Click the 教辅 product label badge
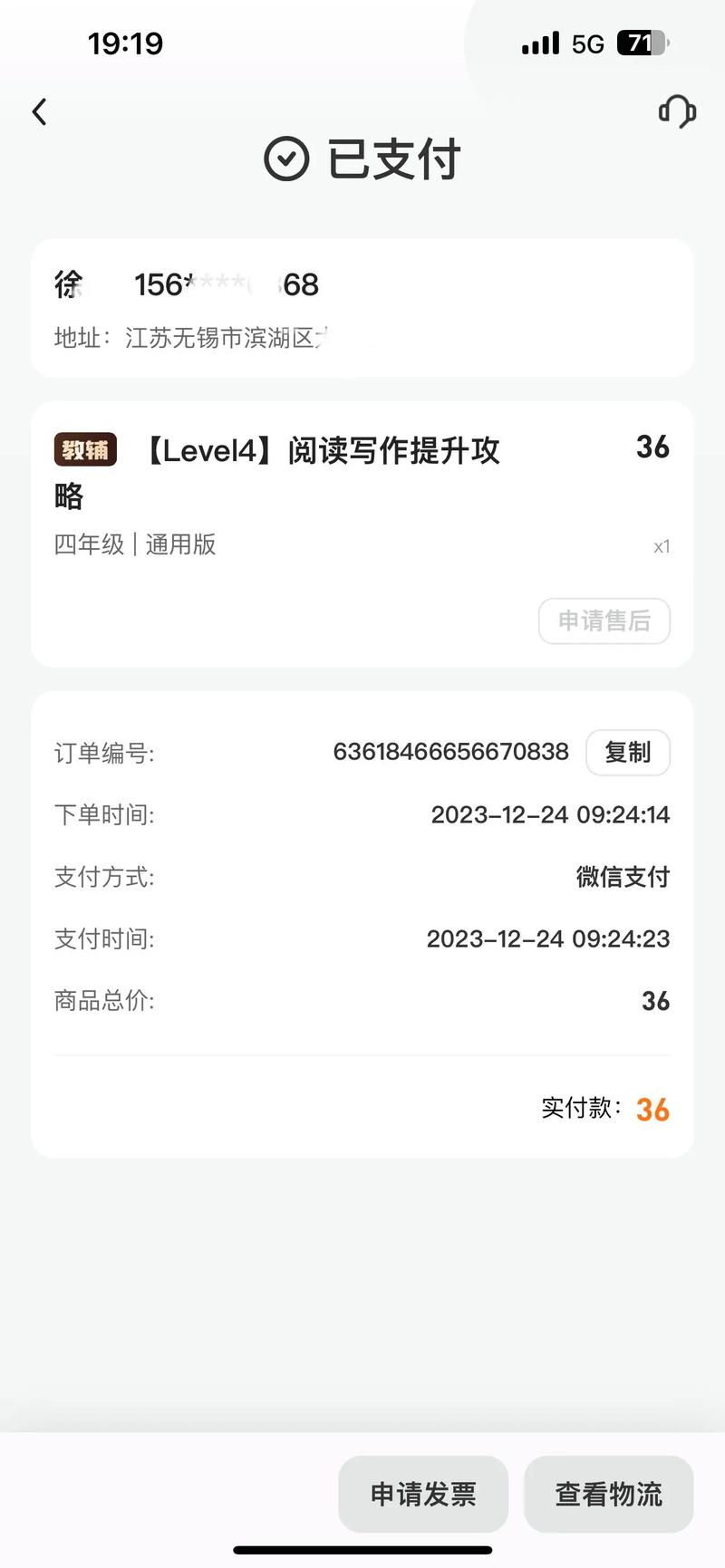The image size is (725, 1568). (x=84, y=449)
